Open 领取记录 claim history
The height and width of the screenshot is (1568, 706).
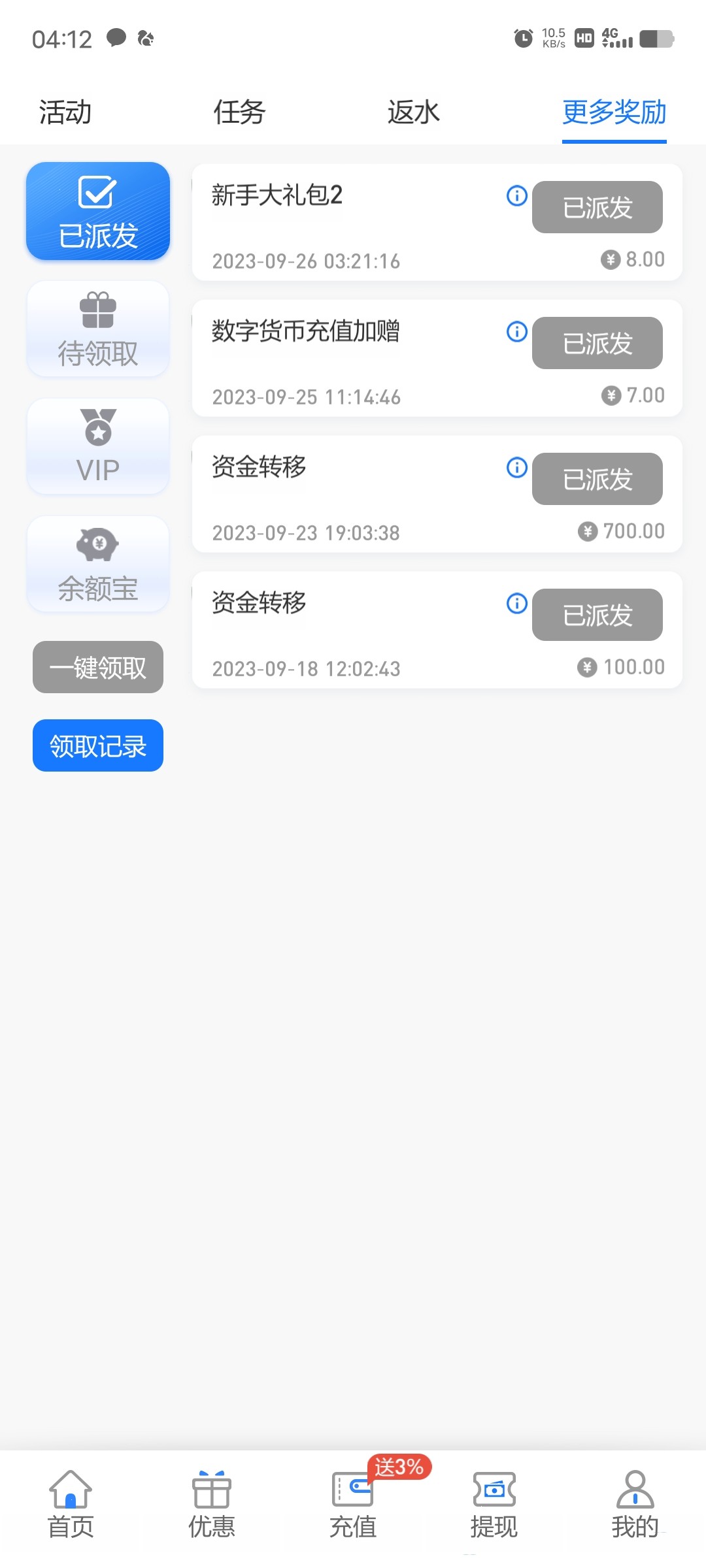point(98,745)
